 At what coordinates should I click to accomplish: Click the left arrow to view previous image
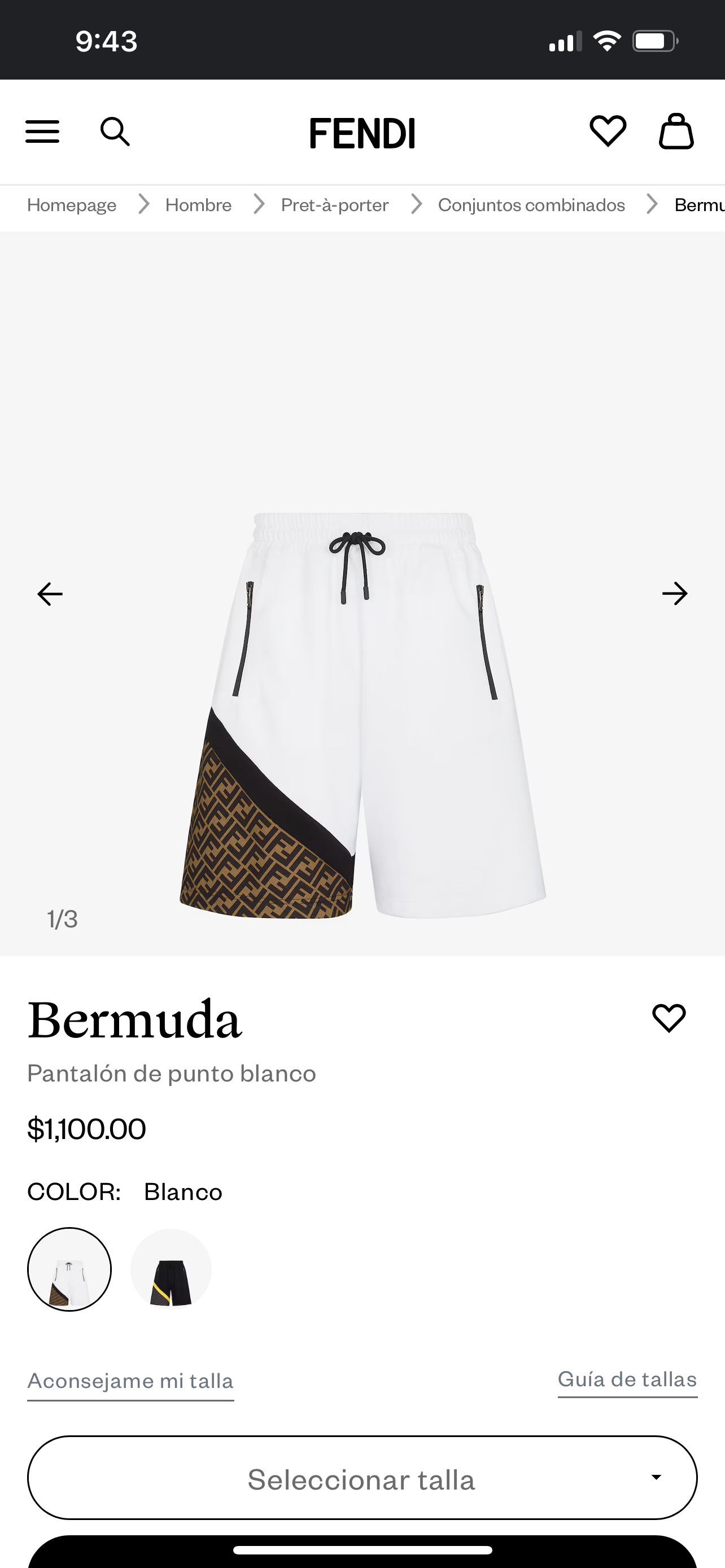click(49, 593)
